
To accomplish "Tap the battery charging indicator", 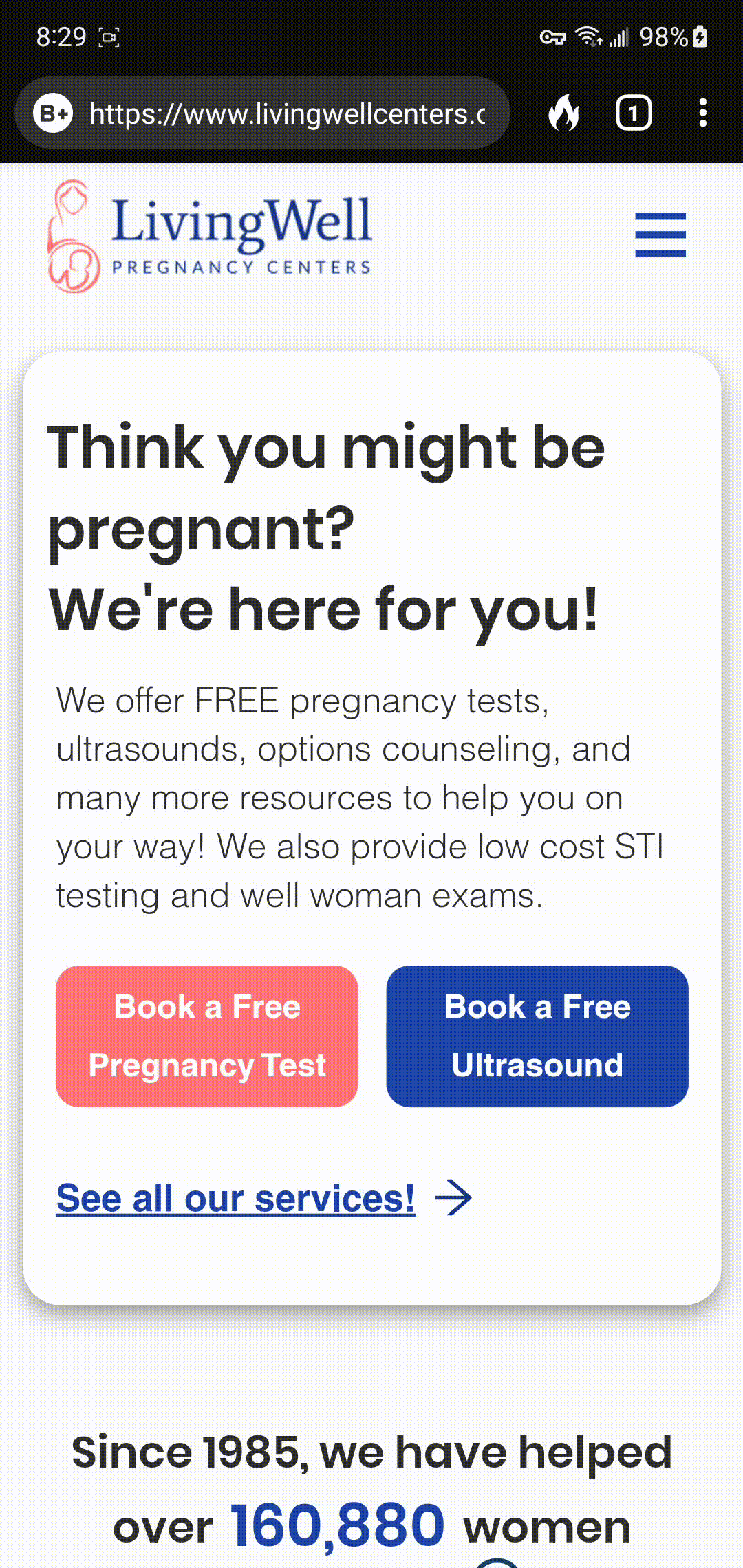I will click(698, 36).
